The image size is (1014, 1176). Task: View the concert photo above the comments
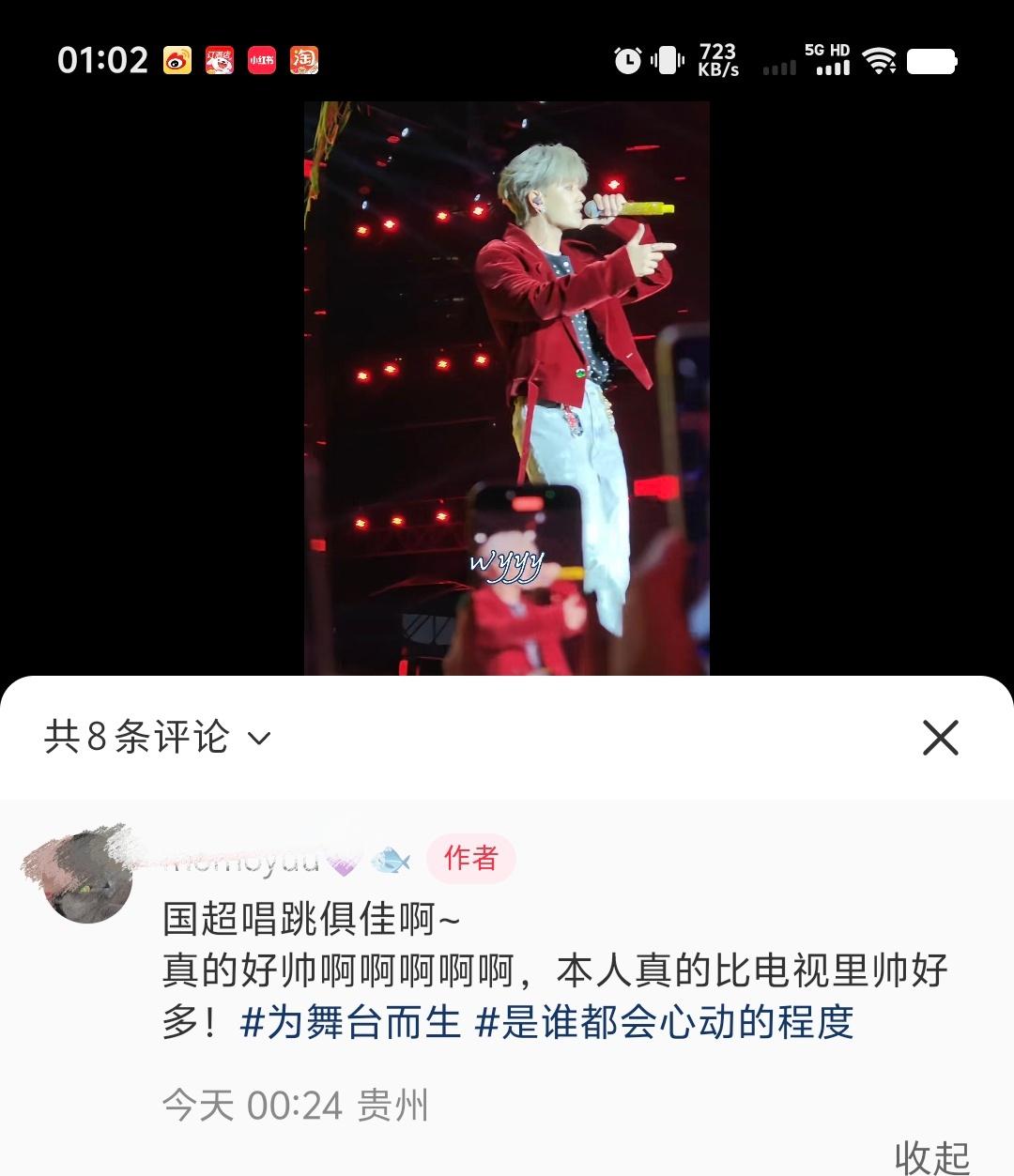[x=506, y=387]
